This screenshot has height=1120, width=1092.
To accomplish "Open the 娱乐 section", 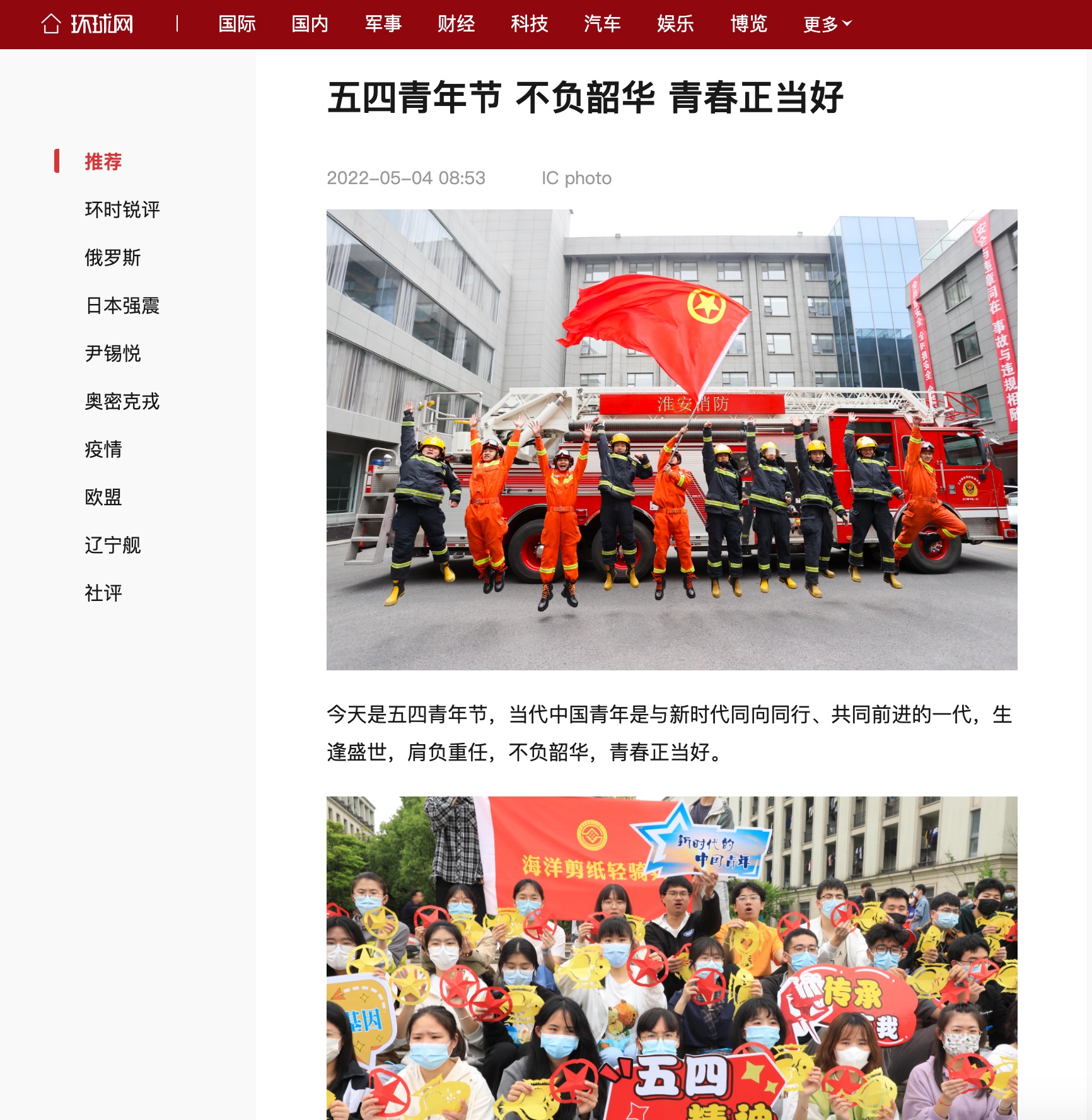I will coord(675,24).
